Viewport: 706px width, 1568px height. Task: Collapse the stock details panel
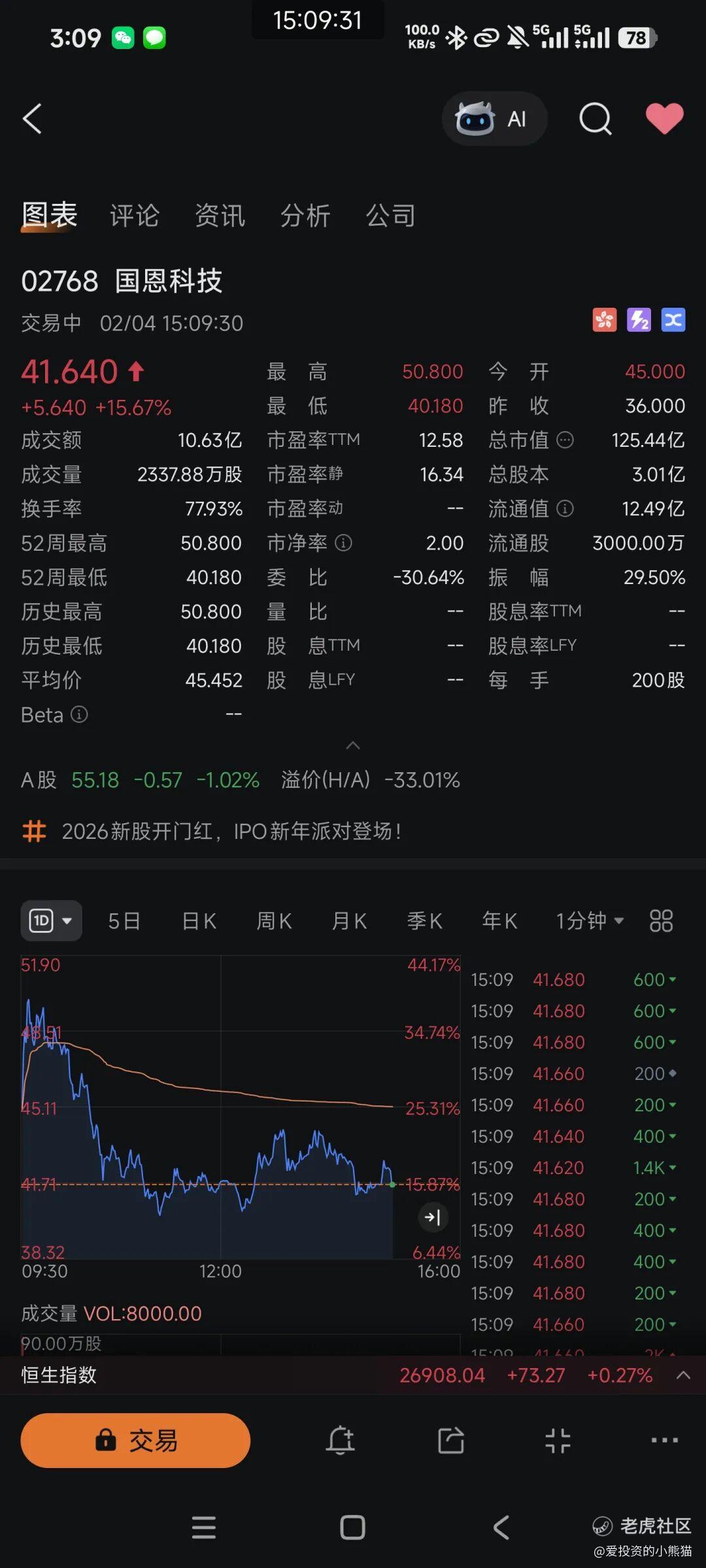pos(353,745)
